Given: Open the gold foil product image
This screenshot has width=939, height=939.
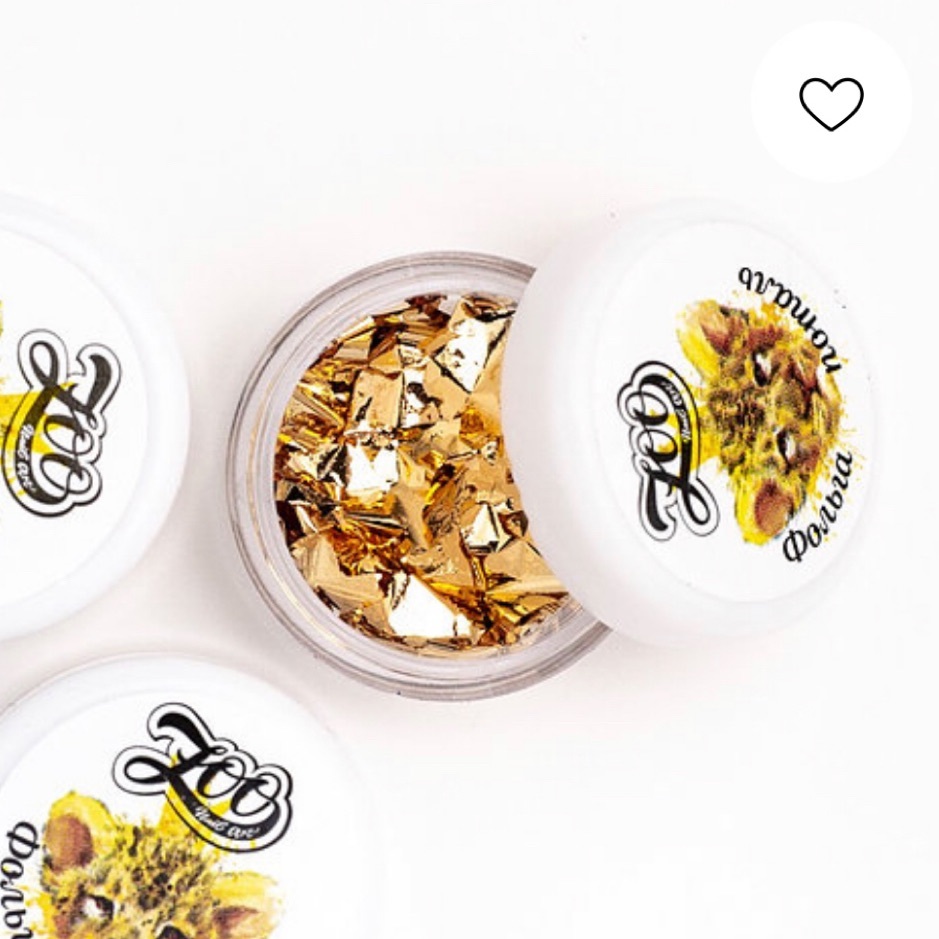Looking at the screenshot, I should pos(470,470).
